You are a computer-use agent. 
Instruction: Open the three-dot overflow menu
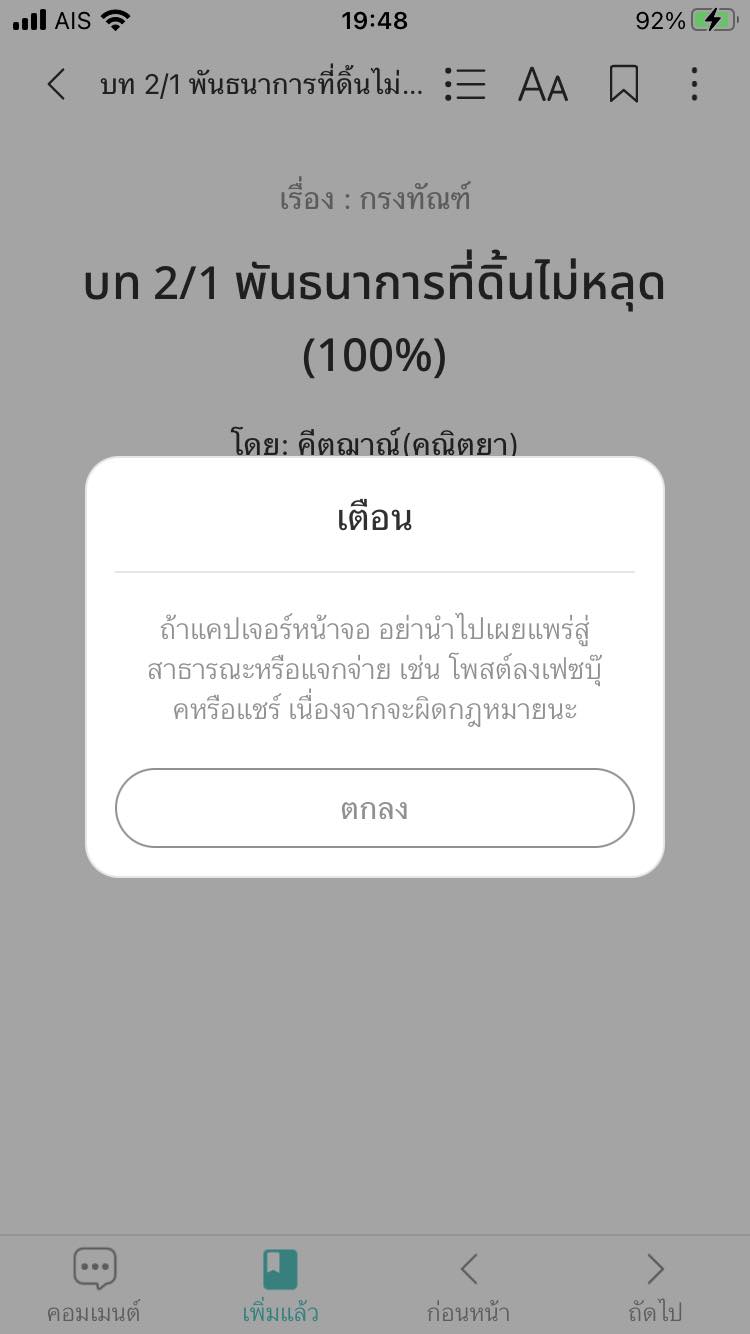[x=694, y=85]
